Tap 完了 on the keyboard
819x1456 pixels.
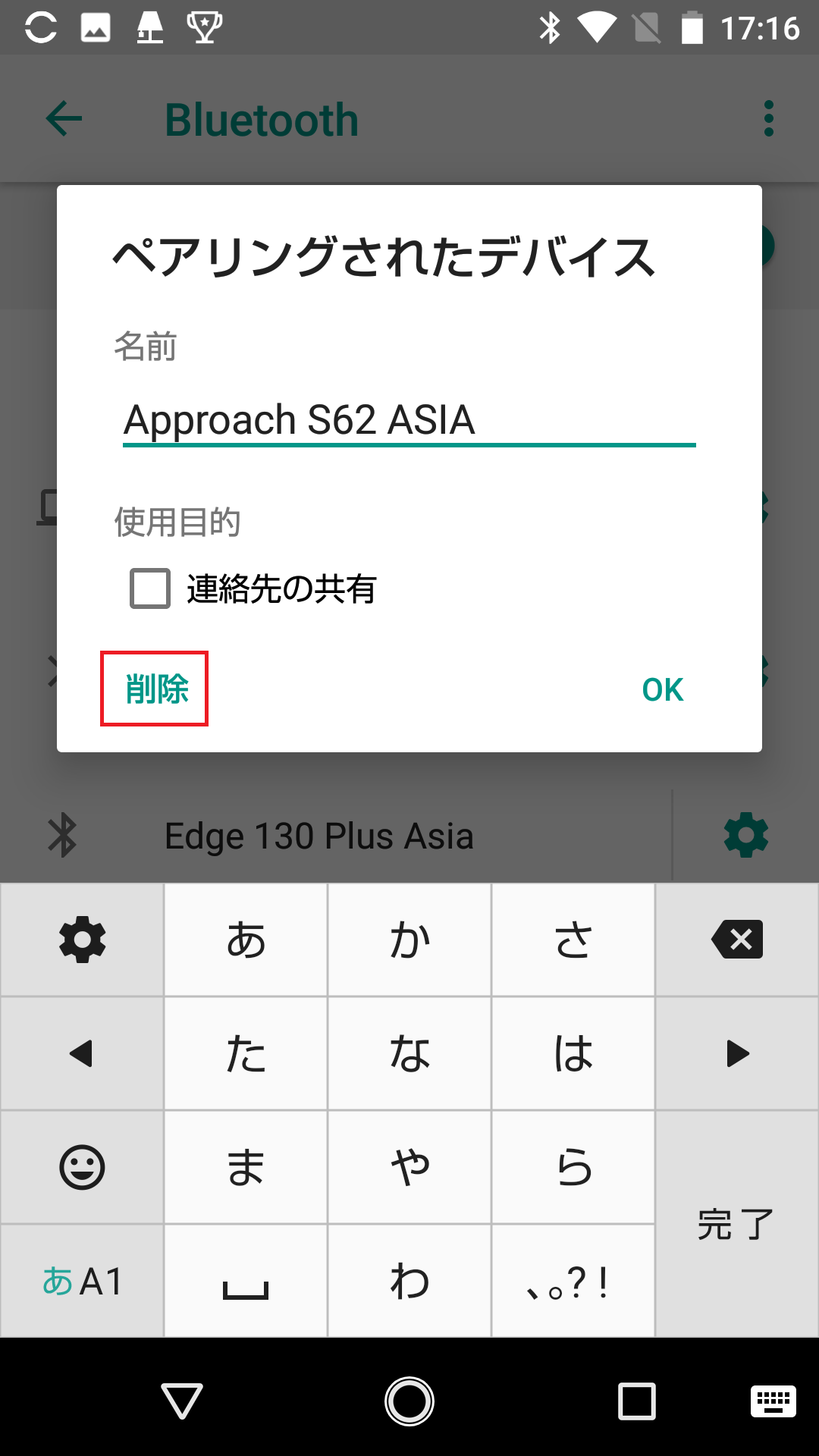737,1224
